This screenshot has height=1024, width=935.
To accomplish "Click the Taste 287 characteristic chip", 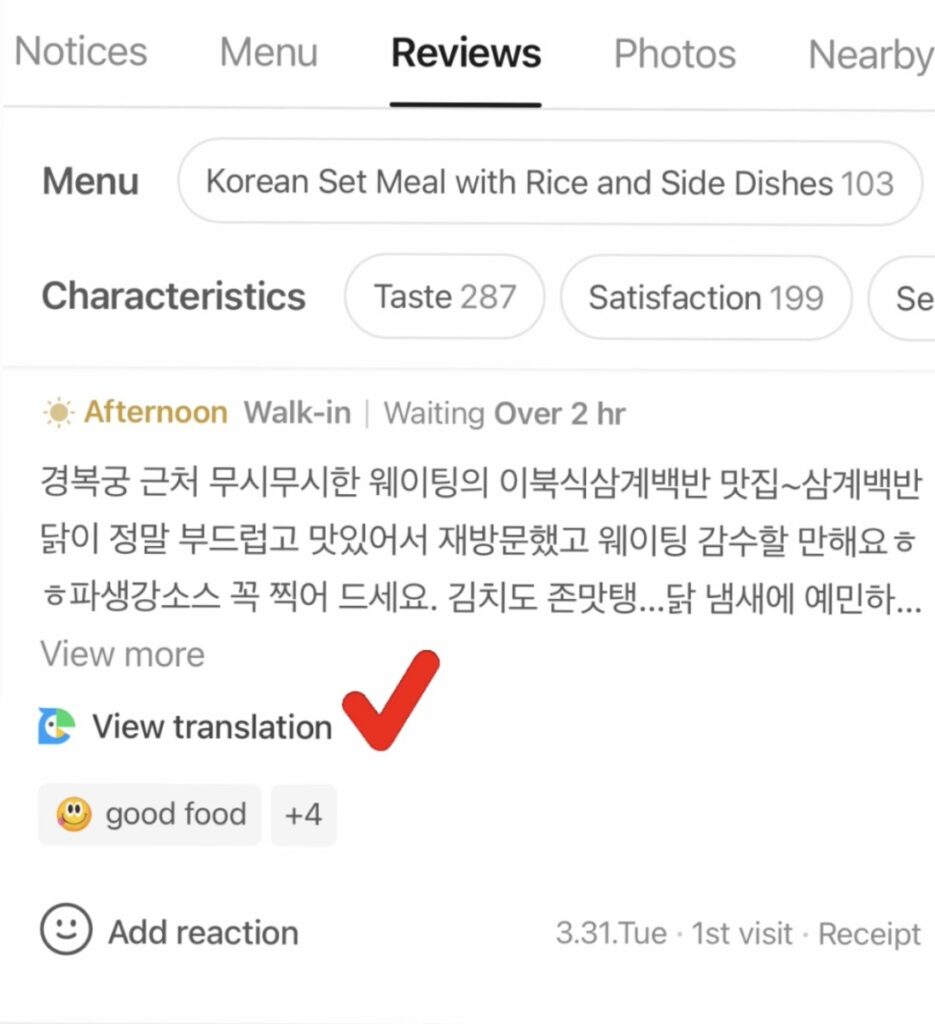I will tap(444, 296).
